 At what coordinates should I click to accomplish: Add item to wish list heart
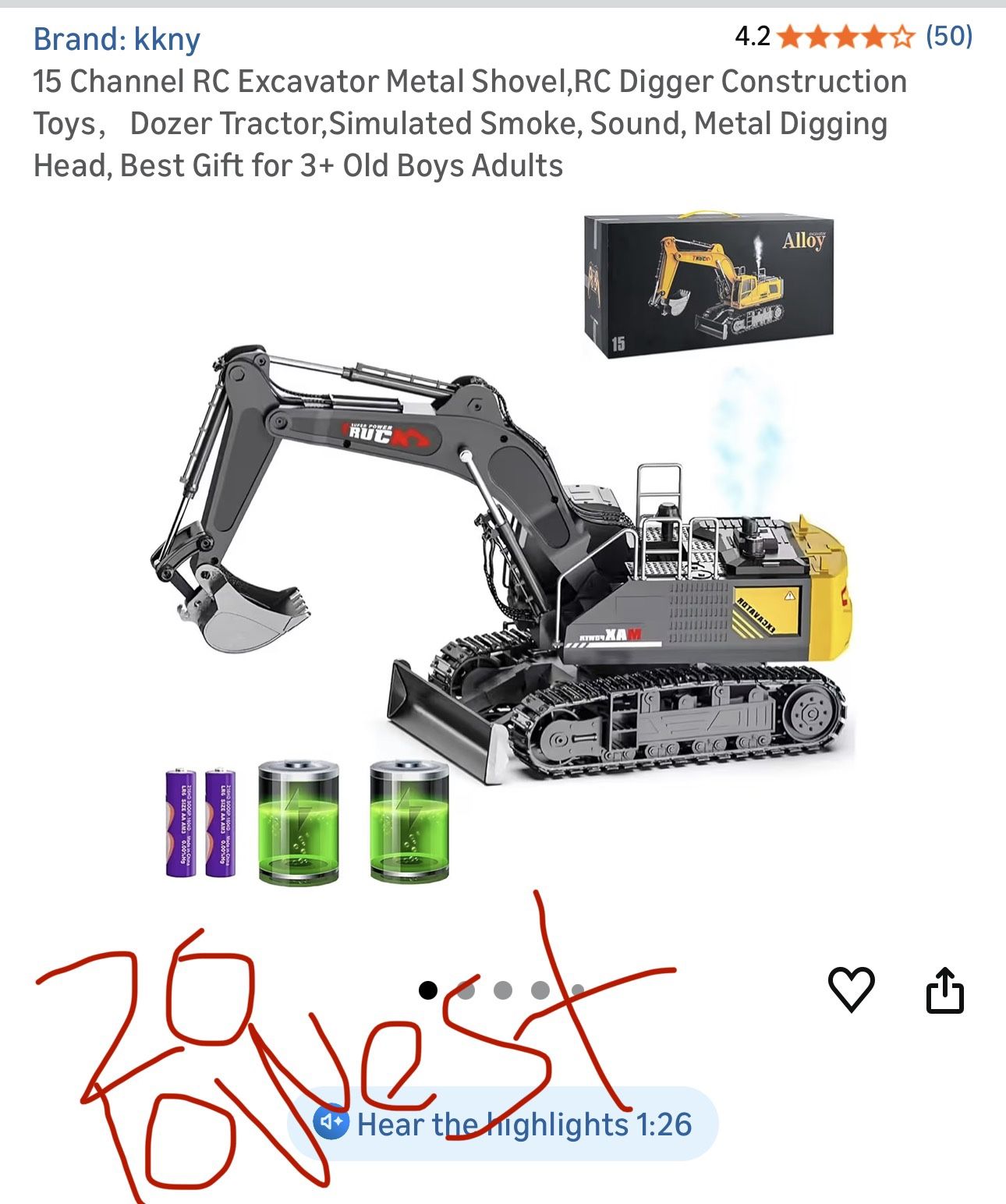point(851,990)
